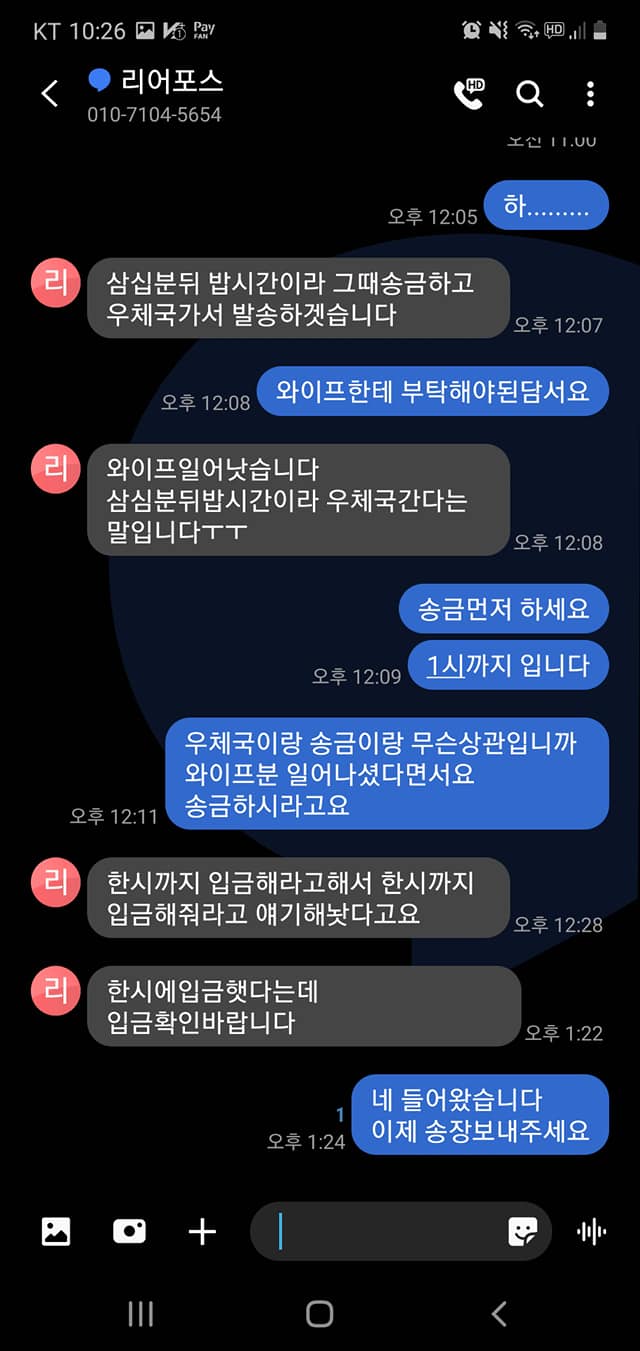Open the more options menu

point(590,94)
